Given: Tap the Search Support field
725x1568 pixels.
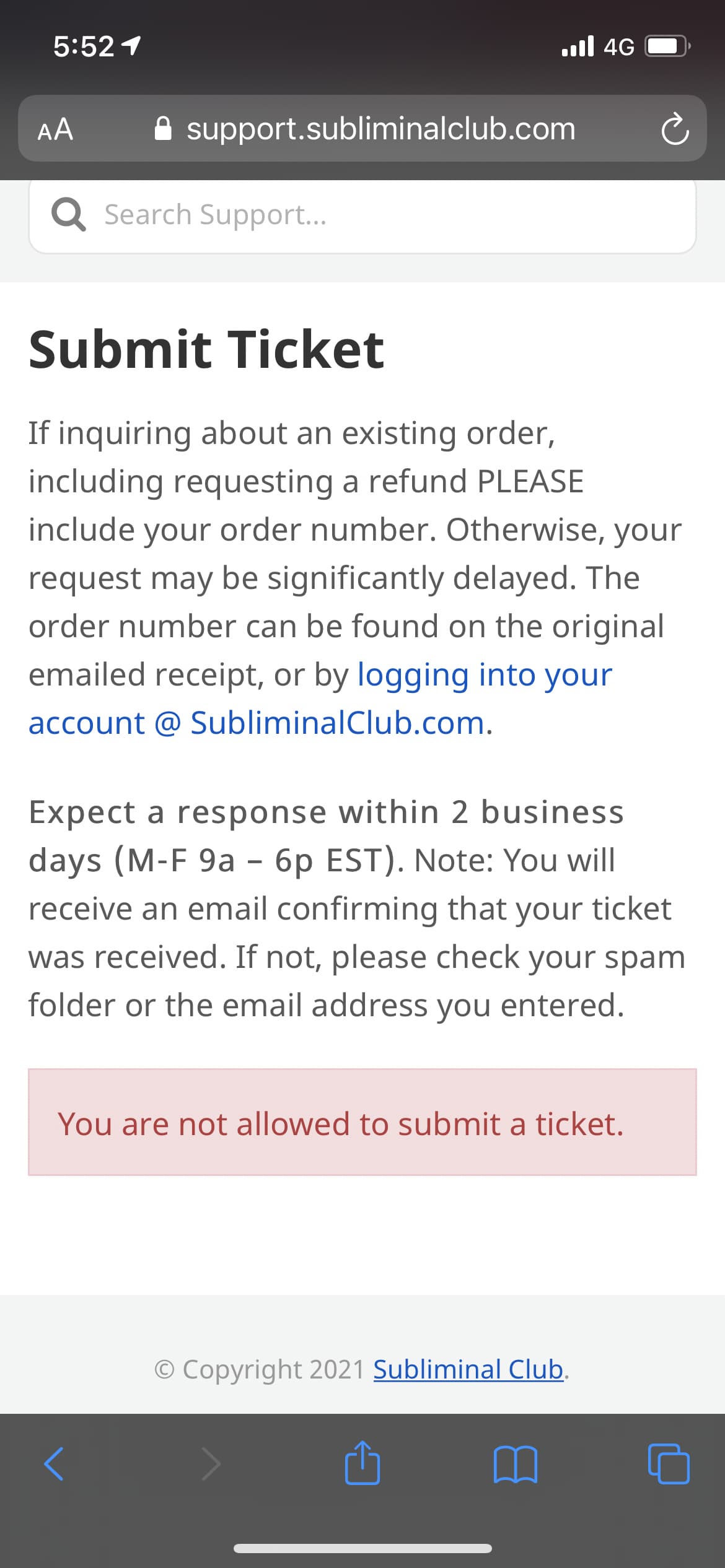Looking at the screenshot, I should (x=362, y=215).
